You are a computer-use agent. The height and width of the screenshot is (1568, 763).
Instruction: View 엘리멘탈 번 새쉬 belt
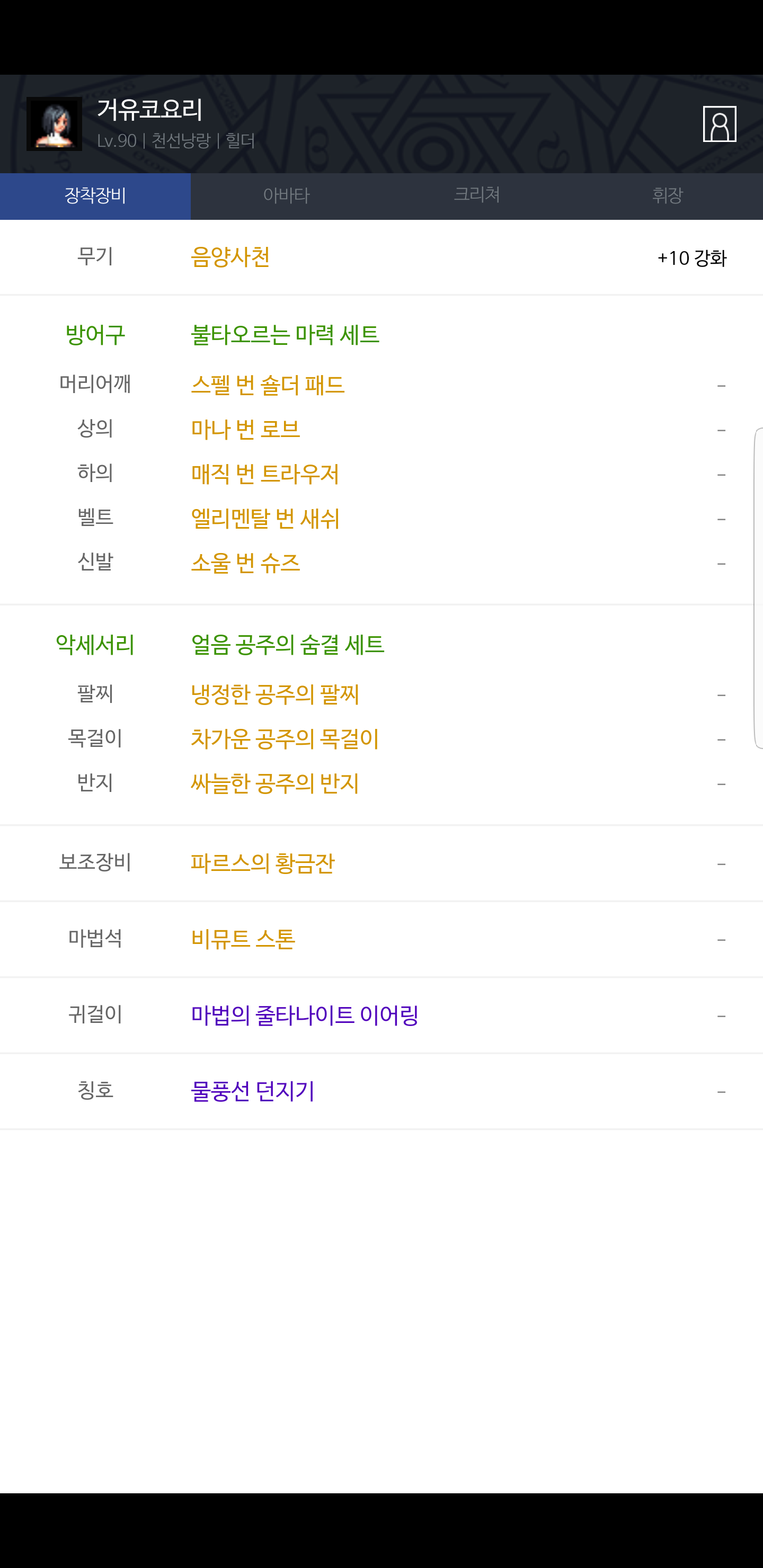tap(265, 518)
